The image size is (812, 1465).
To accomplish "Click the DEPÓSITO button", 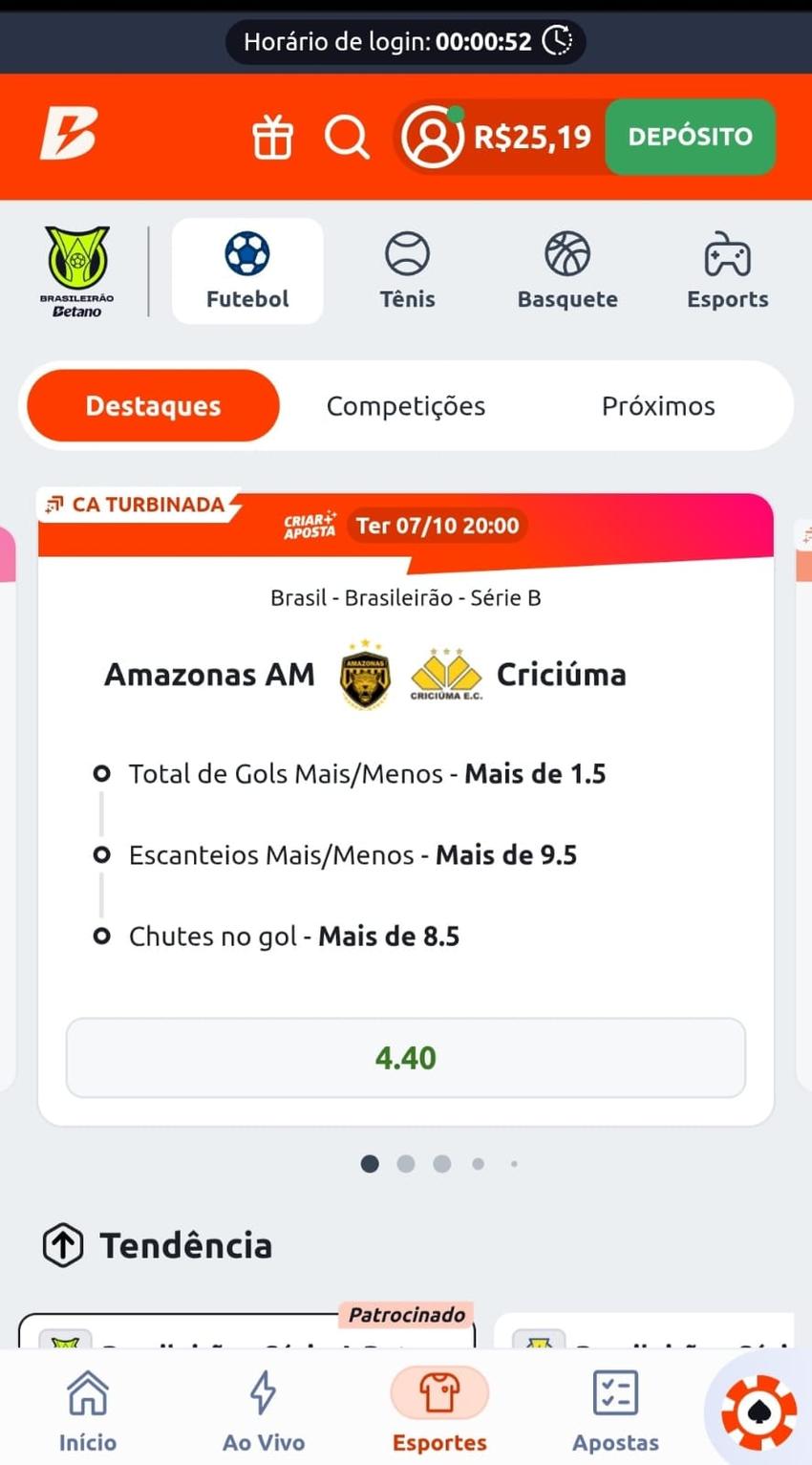I will point(690,136).
